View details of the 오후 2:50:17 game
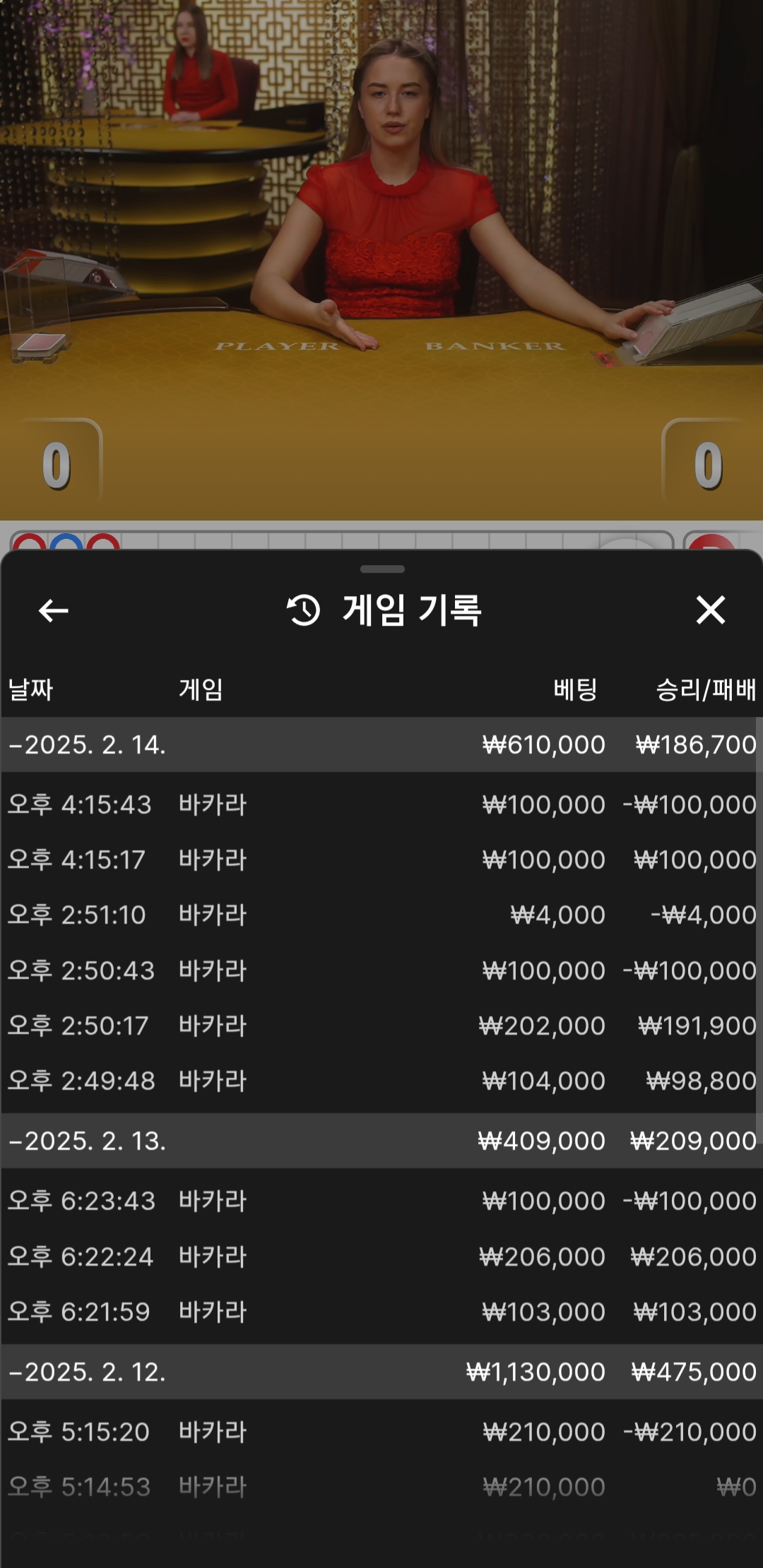Image resolution: width=763 pixels, height=1568 pixels. (381, 1026)
